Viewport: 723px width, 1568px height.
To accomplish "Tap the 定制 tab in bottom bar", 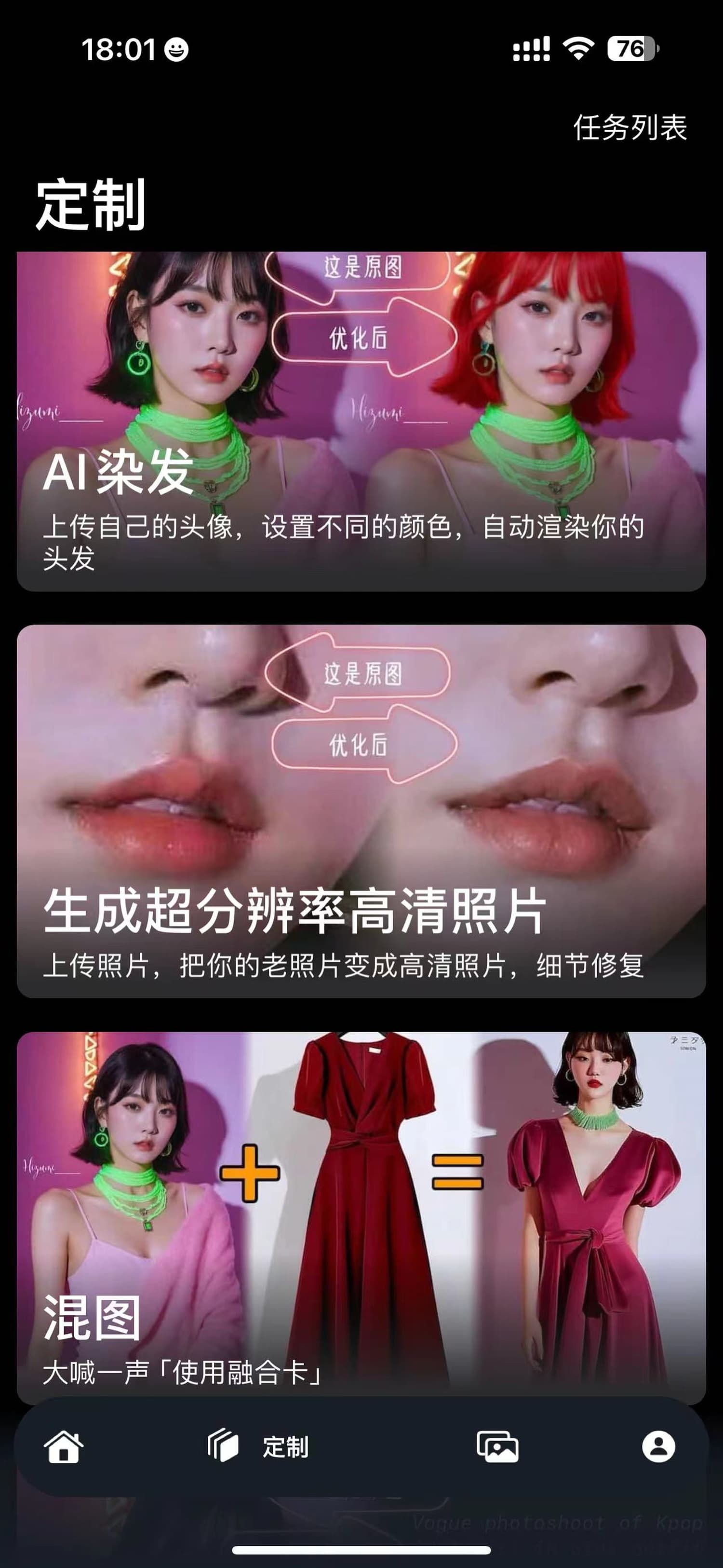I will point(258,1446).
